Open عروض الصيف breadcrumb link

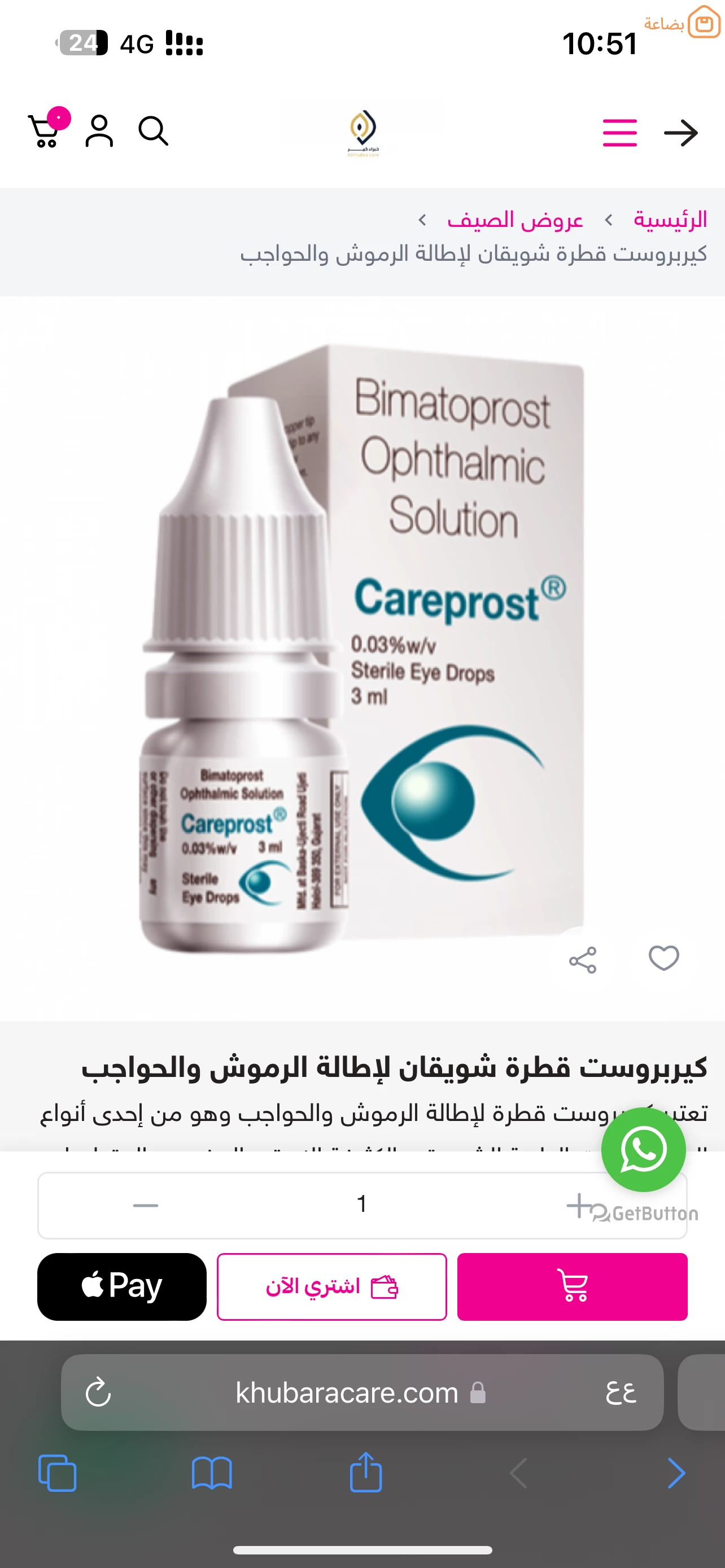coord(515,220)
